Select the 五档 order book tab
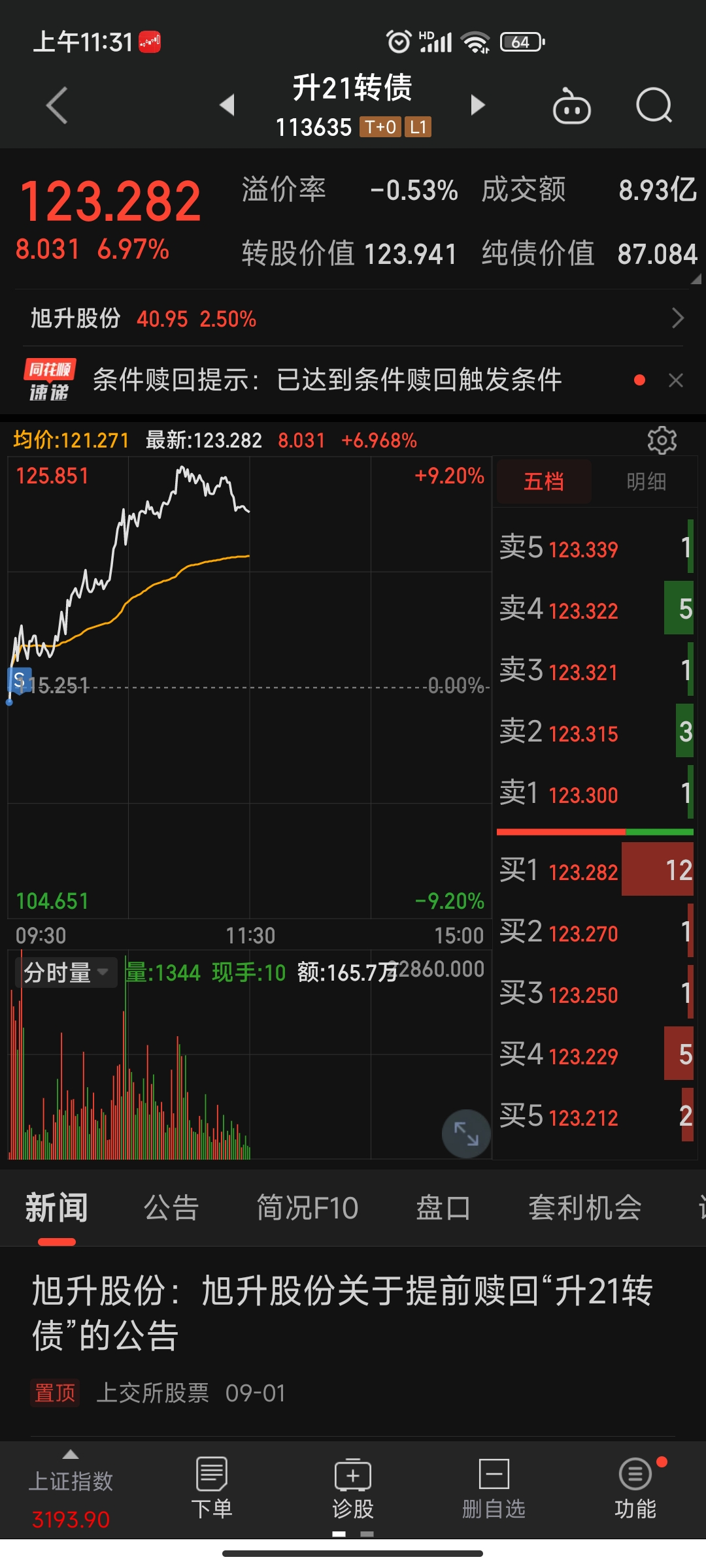The width and height of the screenshot is (706, 1568). click(544, 482)
